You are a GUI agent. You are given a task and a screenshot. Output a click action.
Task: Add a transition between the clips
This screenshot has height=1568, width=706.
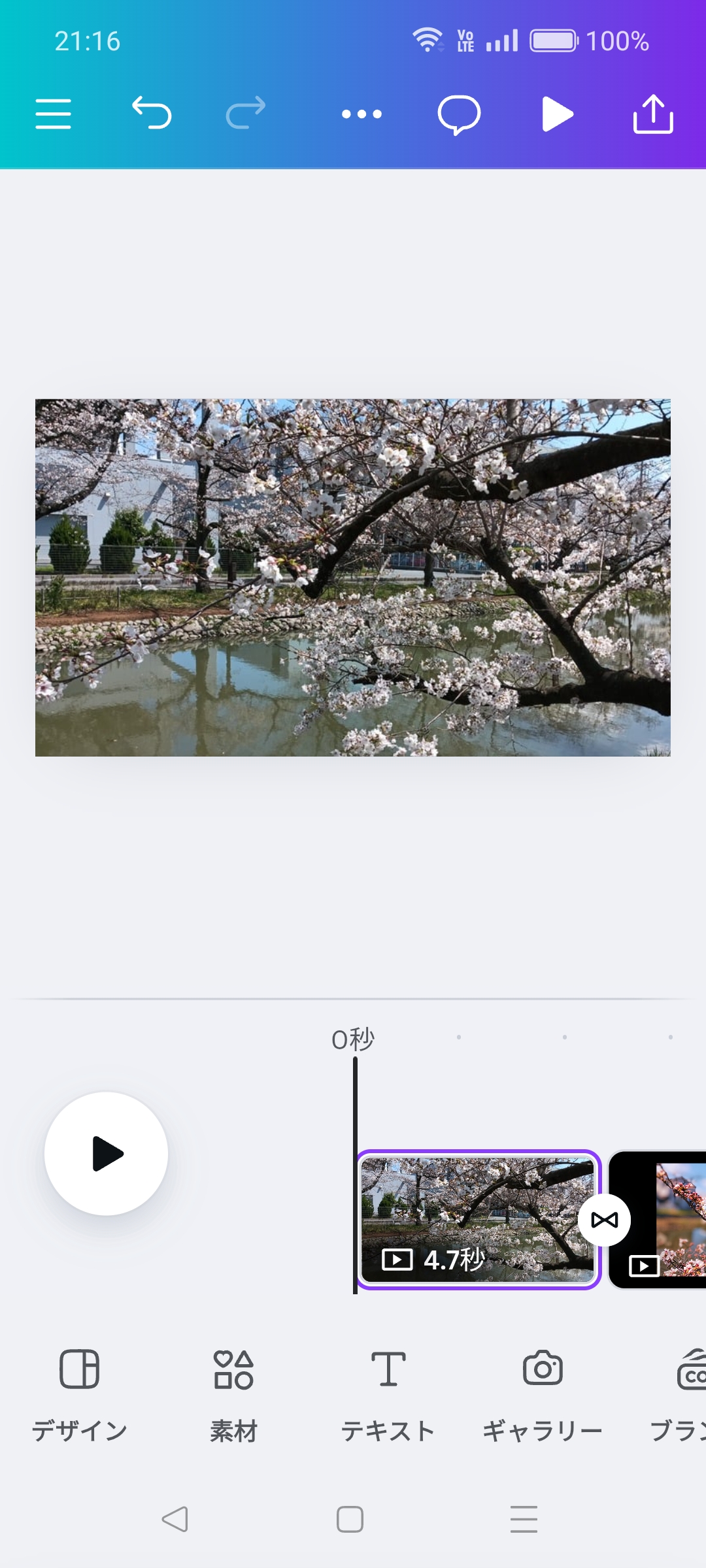pyautogui.click(x=605, y=1220)
